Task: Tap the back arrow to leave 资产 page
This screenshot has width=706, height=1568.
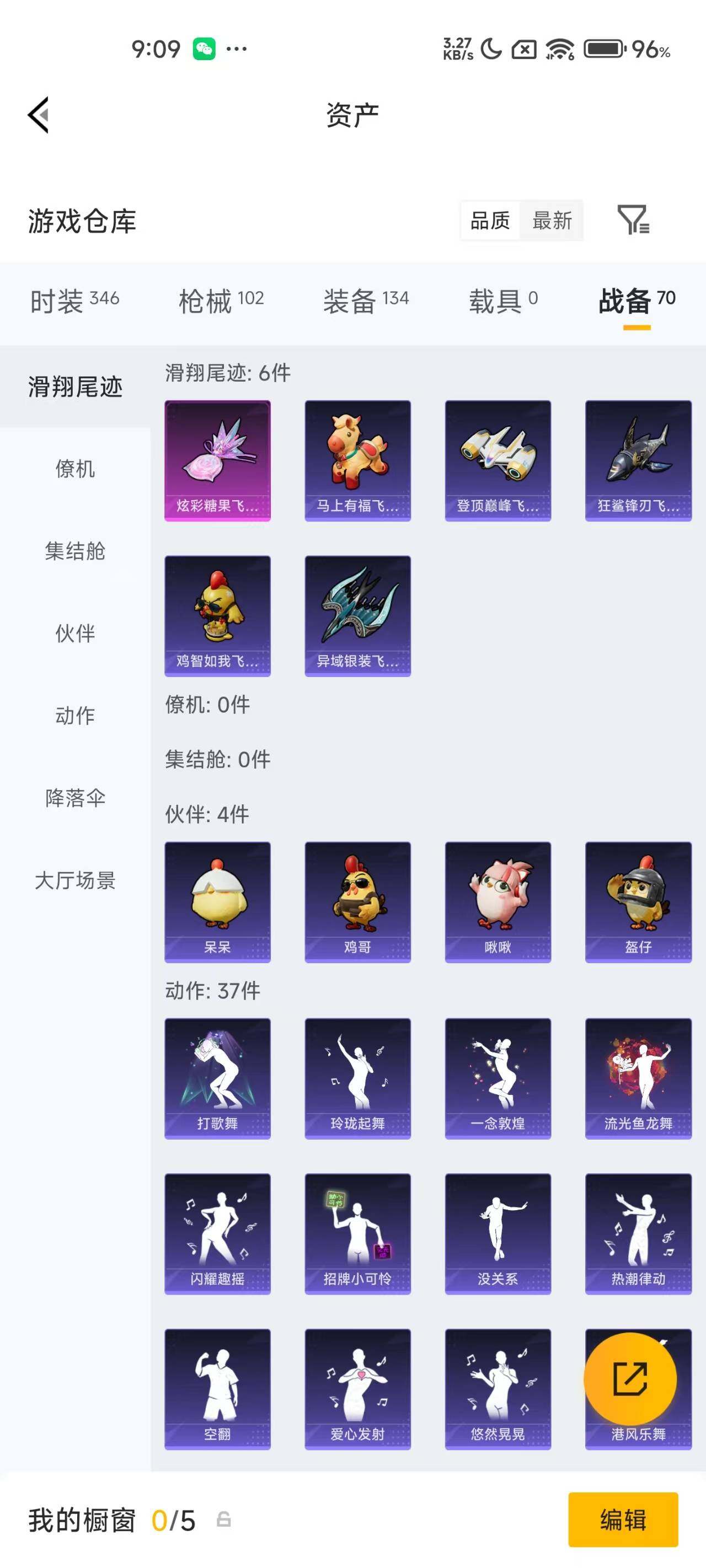Action: [x=38, y=116]
